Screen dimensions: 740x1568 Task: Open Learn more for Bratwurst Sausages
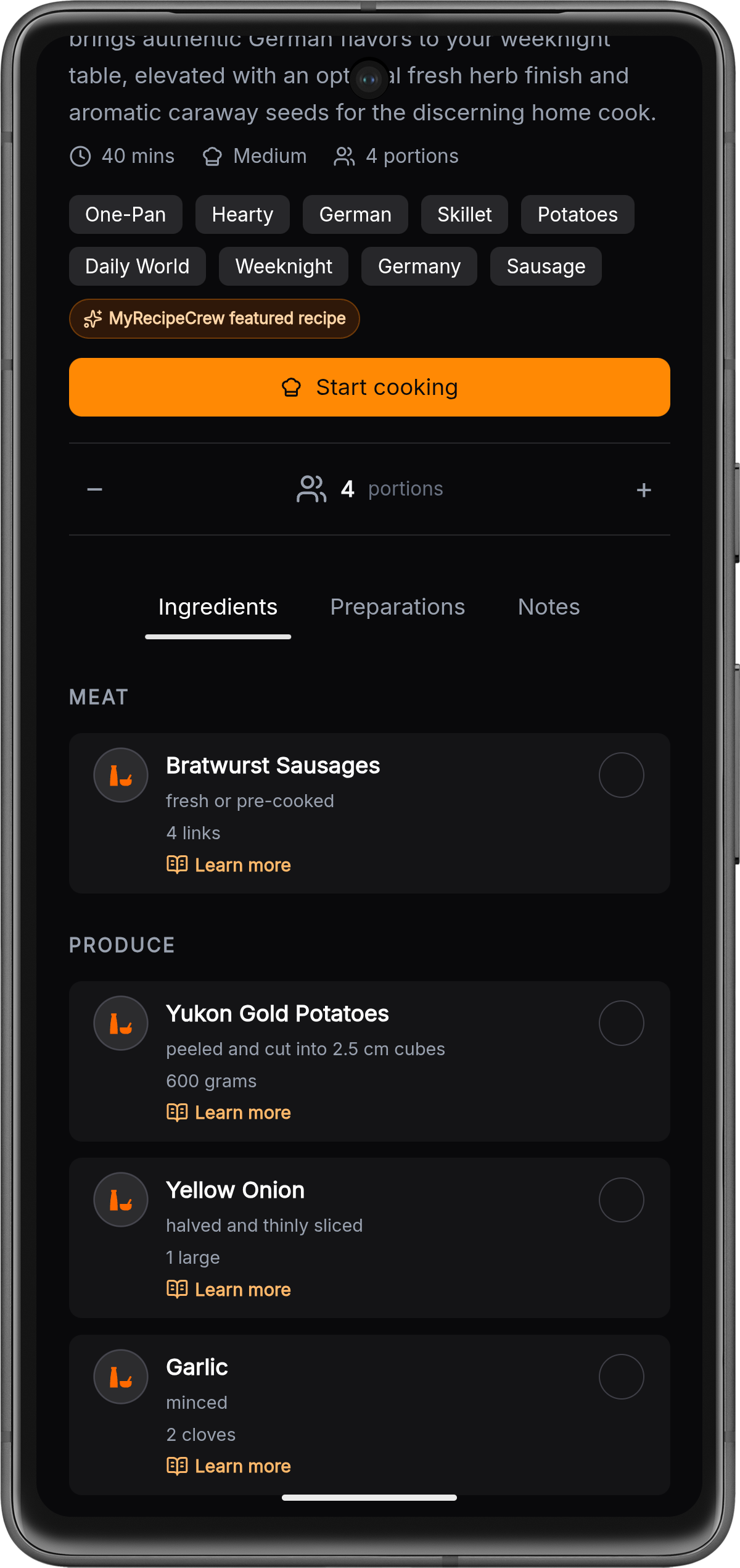pos(228,865)
